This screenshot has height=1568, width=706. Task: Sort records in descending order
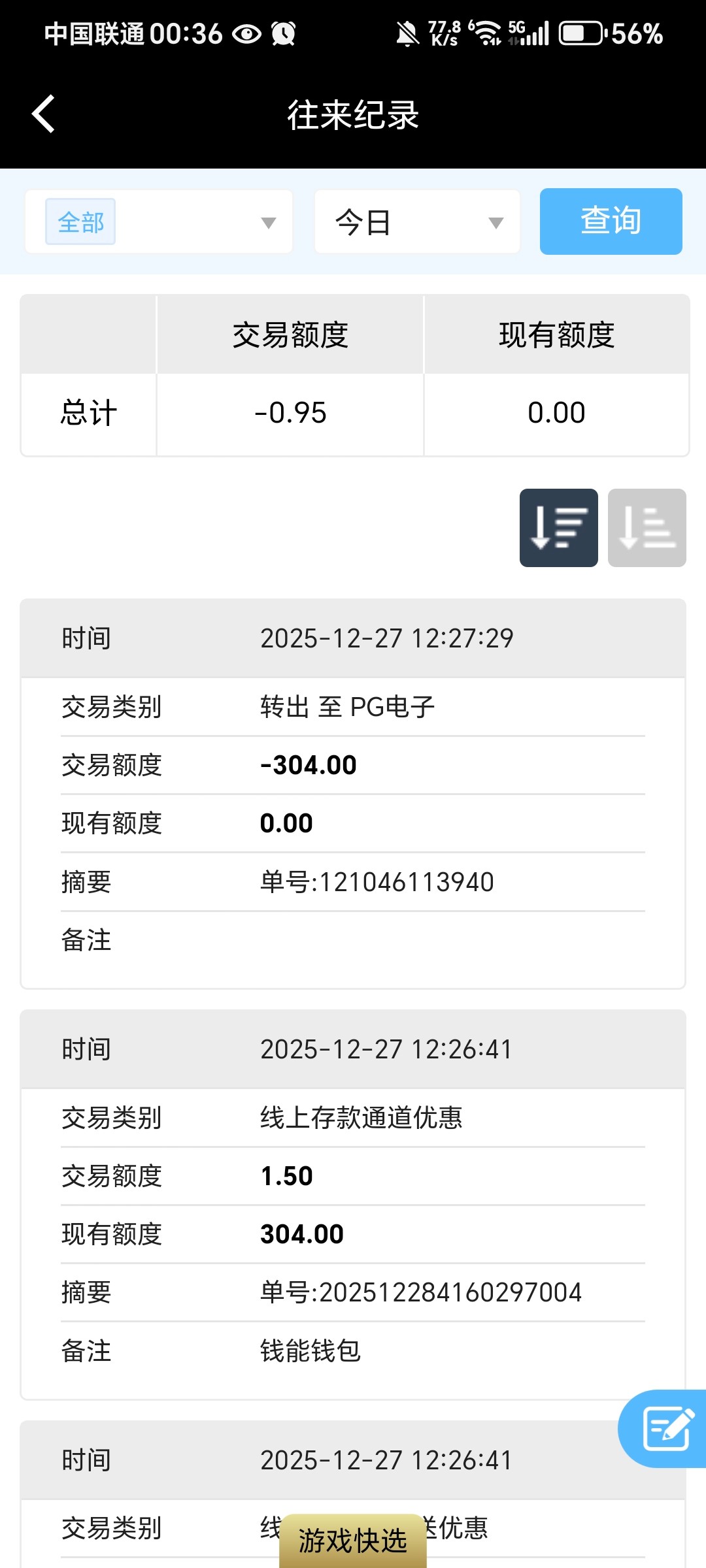pyautogui.click(x=558, y=528)
